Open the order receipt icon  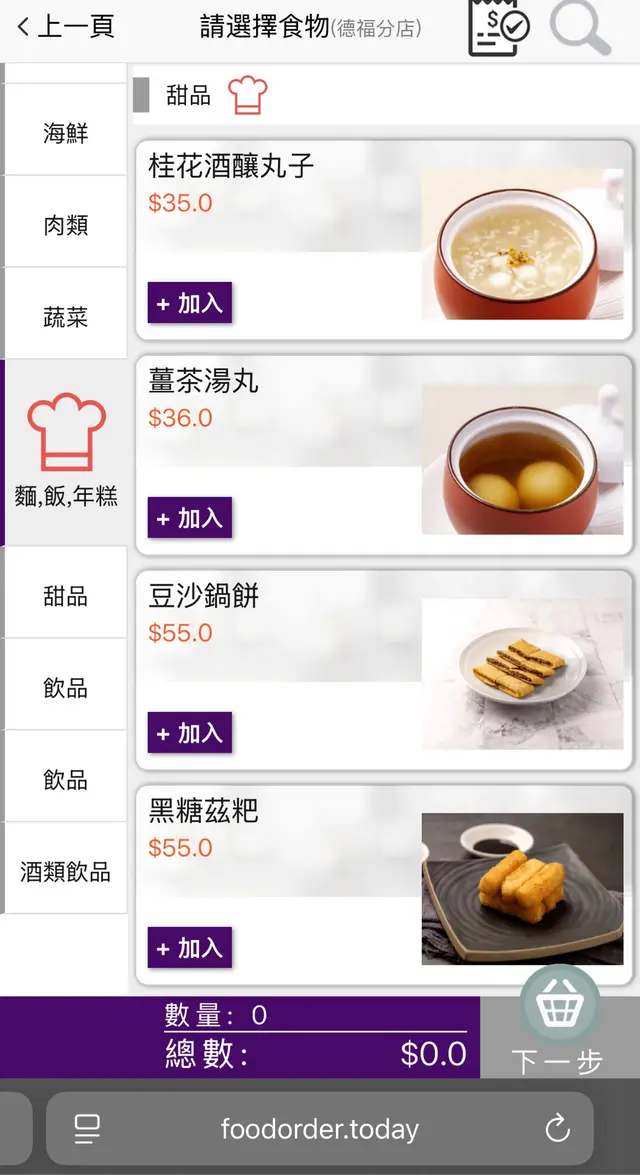499,27
